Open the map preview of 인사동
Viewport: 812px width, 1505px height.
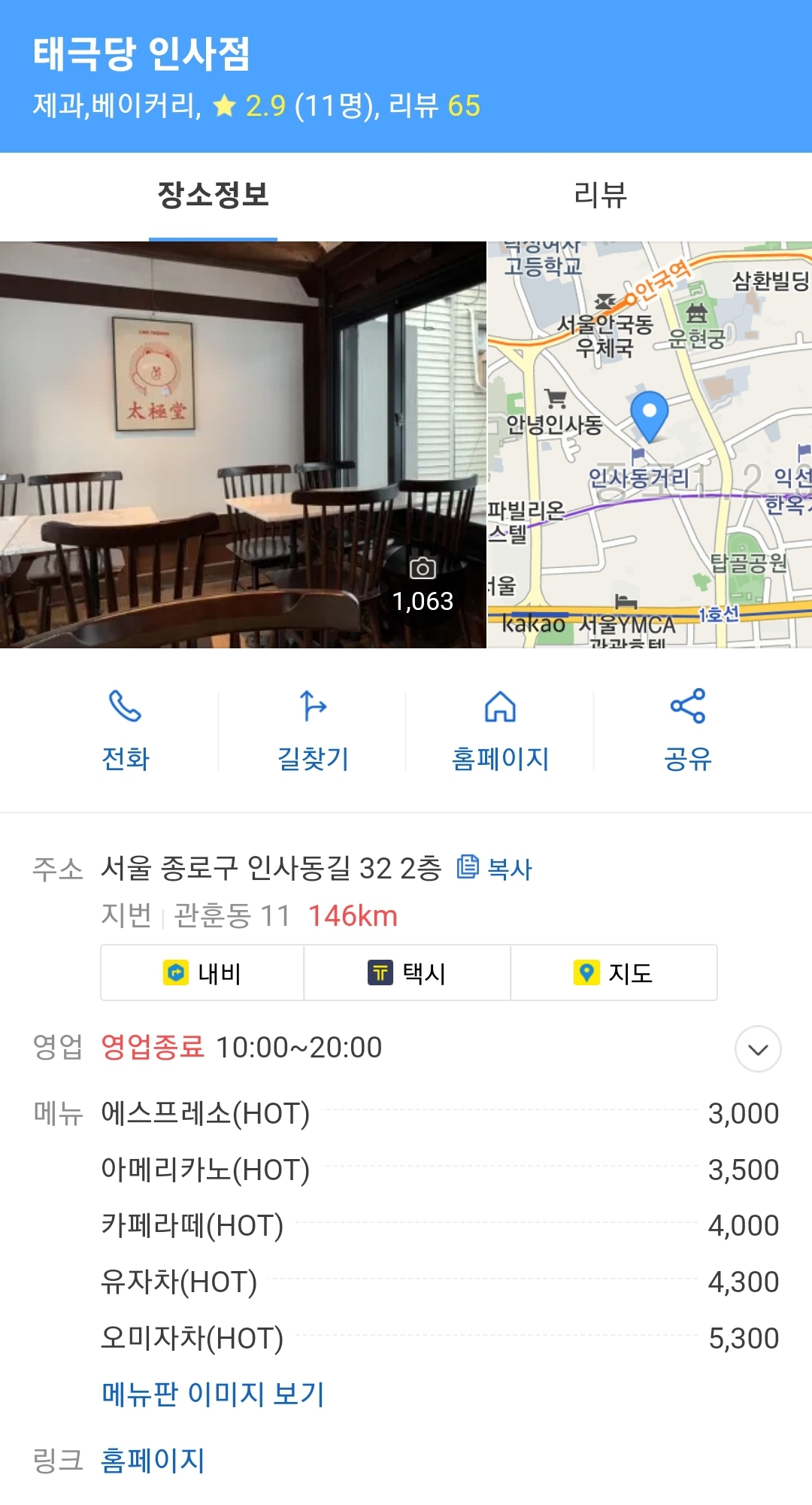click(x=650, y=444)
